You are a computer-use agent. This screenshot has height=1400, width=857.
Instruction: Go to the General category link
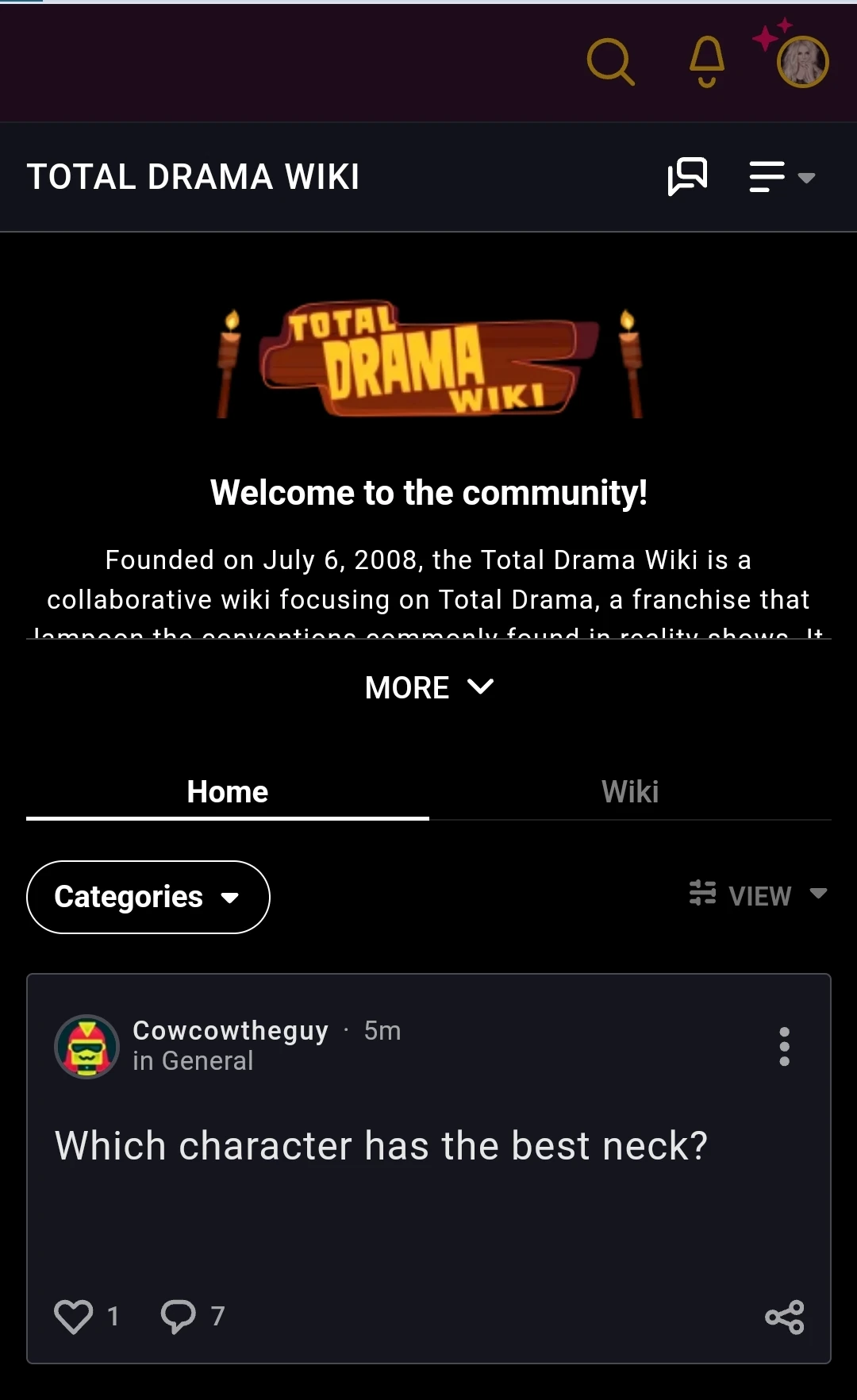click(x=207, y=1061)
